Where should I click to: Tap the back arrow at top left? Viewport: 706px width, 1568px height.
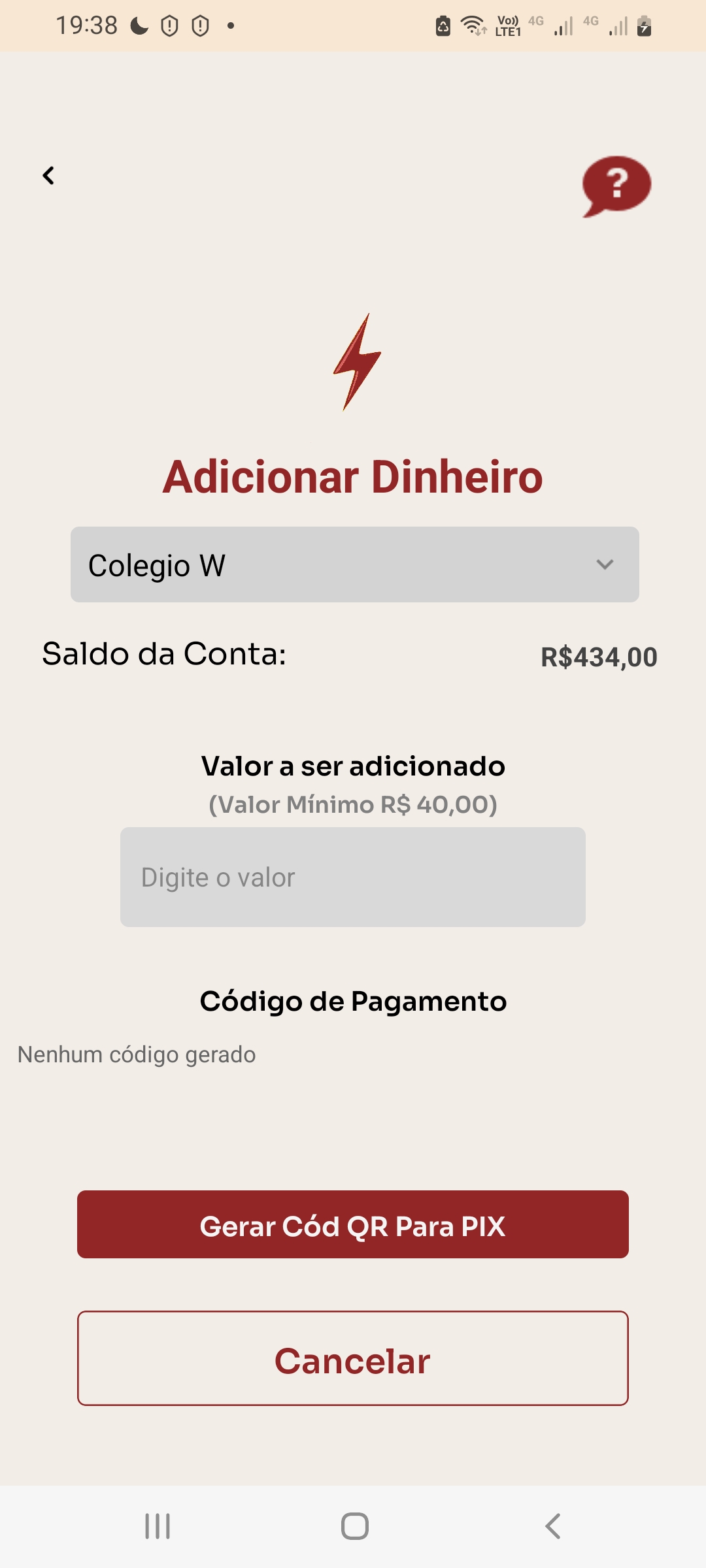pyautogui.click(x=48, y=174)
